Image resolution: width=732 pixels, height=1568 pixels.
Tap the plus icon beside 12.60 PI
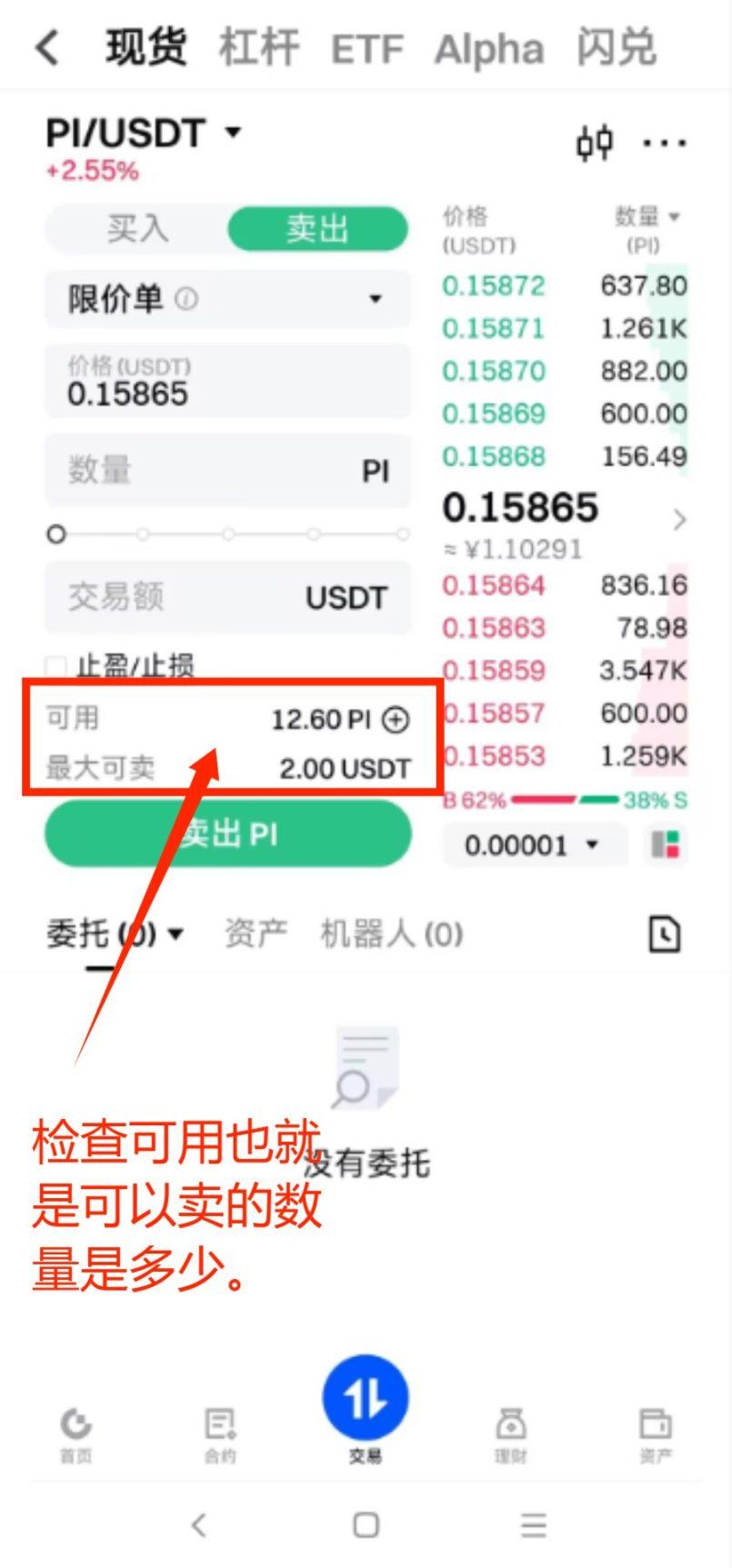tap(396, 720)
